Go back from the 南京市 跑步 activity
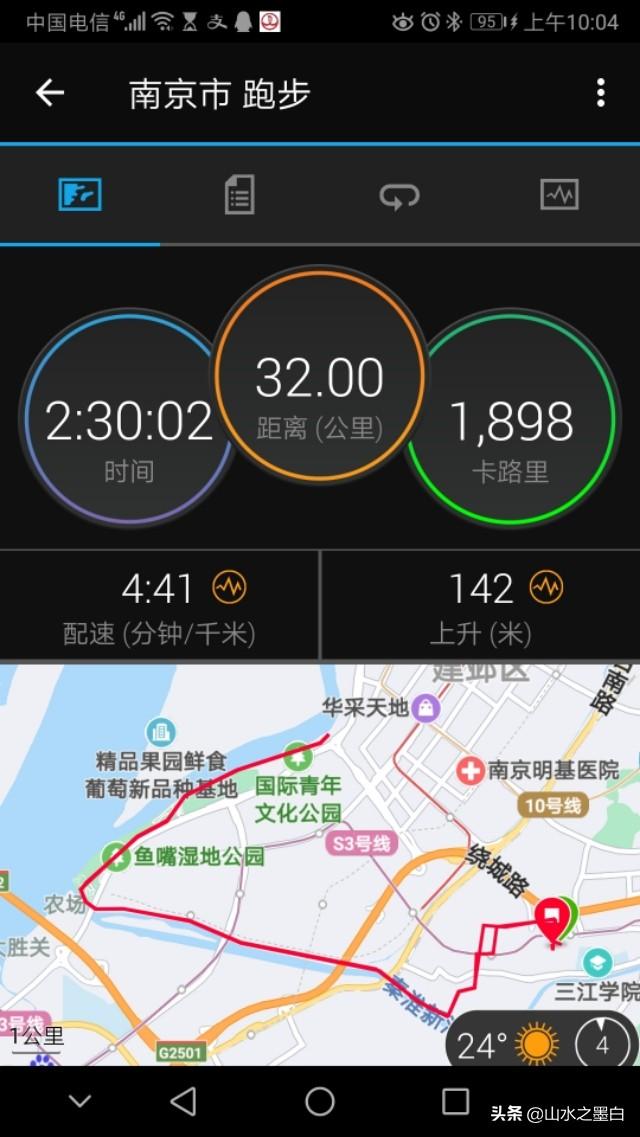This screenshot has height=1137, width=640. pos(50,93)
